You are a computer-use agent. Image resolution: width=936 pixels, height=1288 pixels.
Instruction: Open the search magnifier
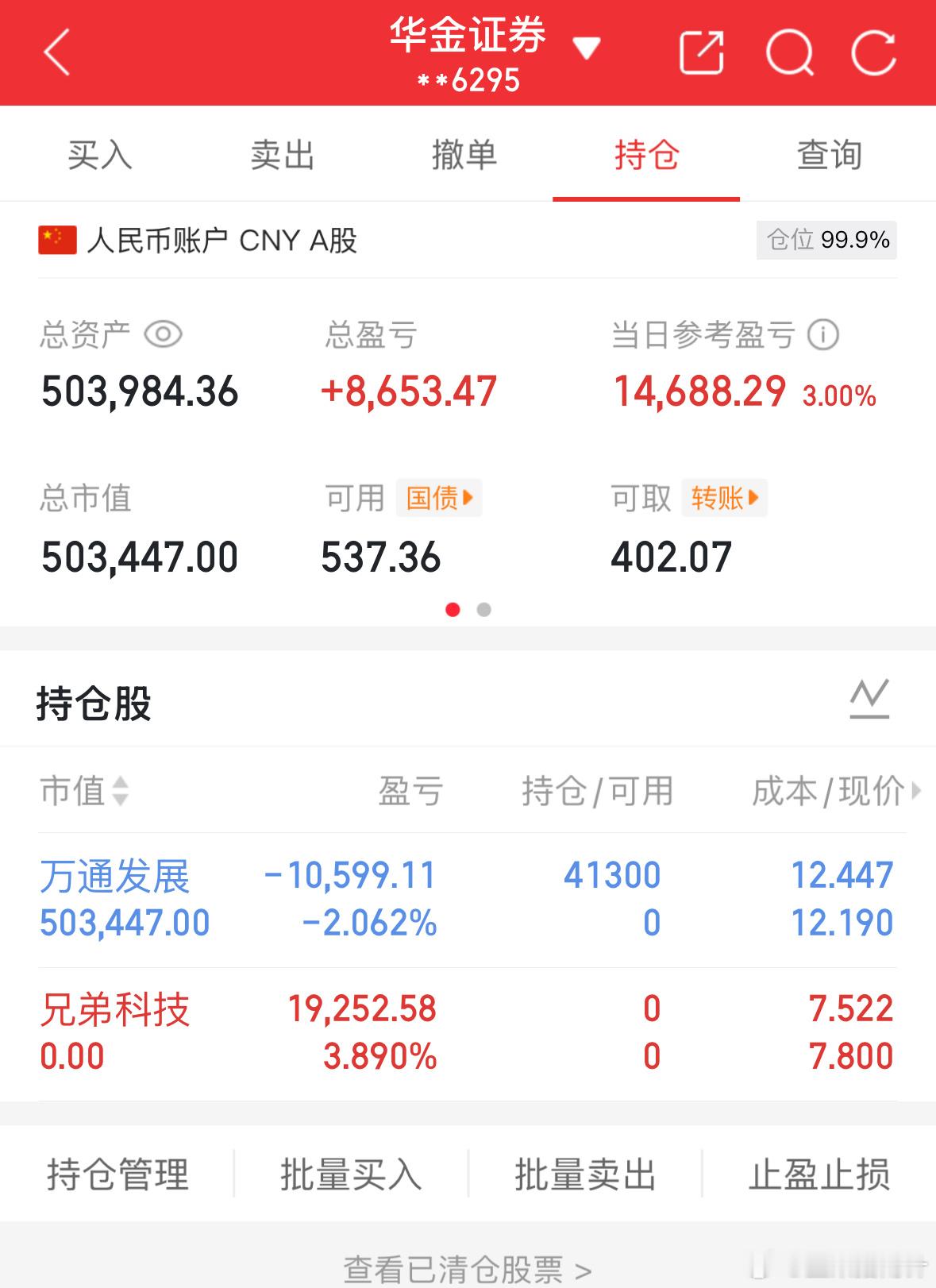[x=789, y=53]
